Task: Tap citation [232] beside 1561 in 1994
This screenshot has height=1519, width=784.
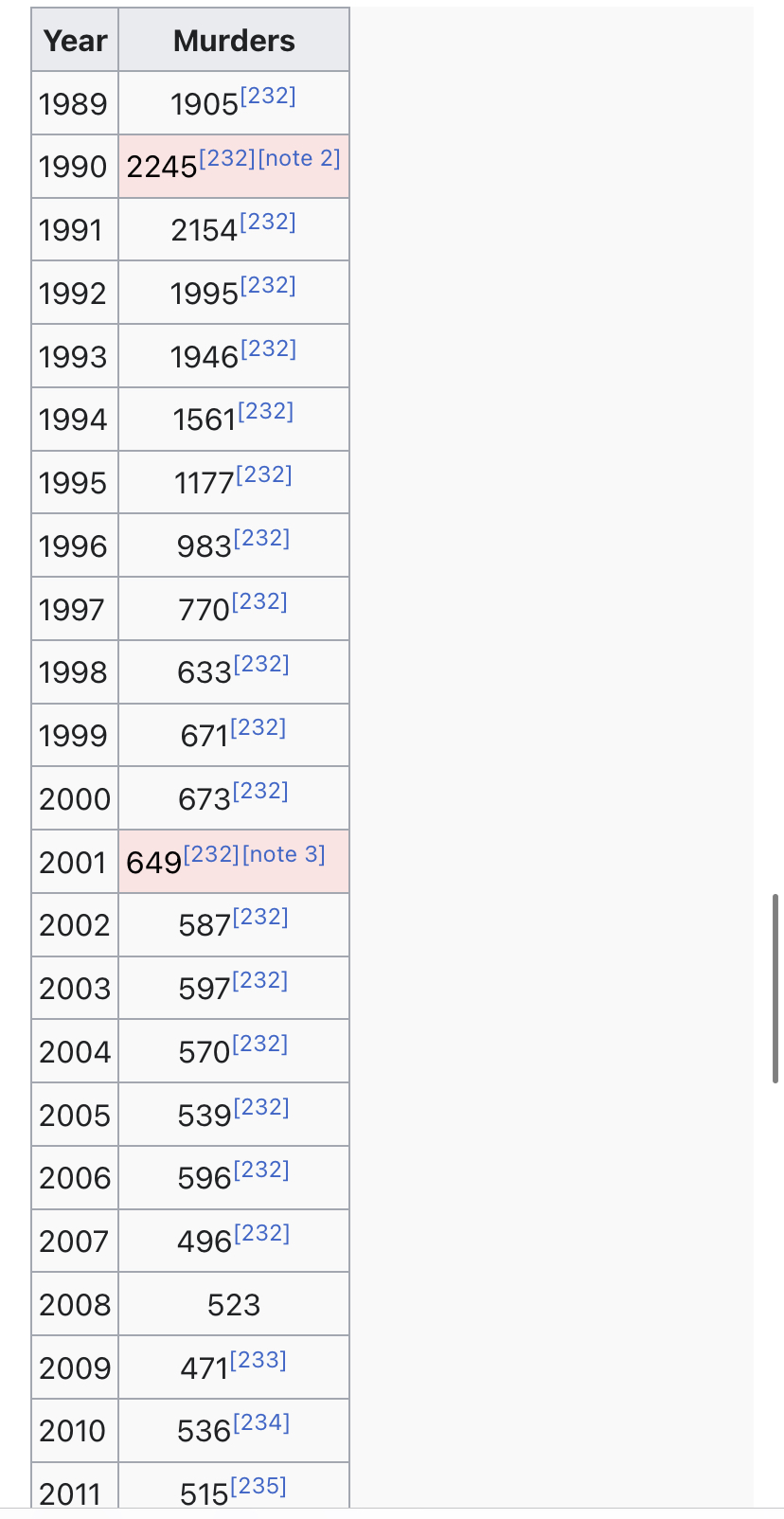Action: [265, 411]
